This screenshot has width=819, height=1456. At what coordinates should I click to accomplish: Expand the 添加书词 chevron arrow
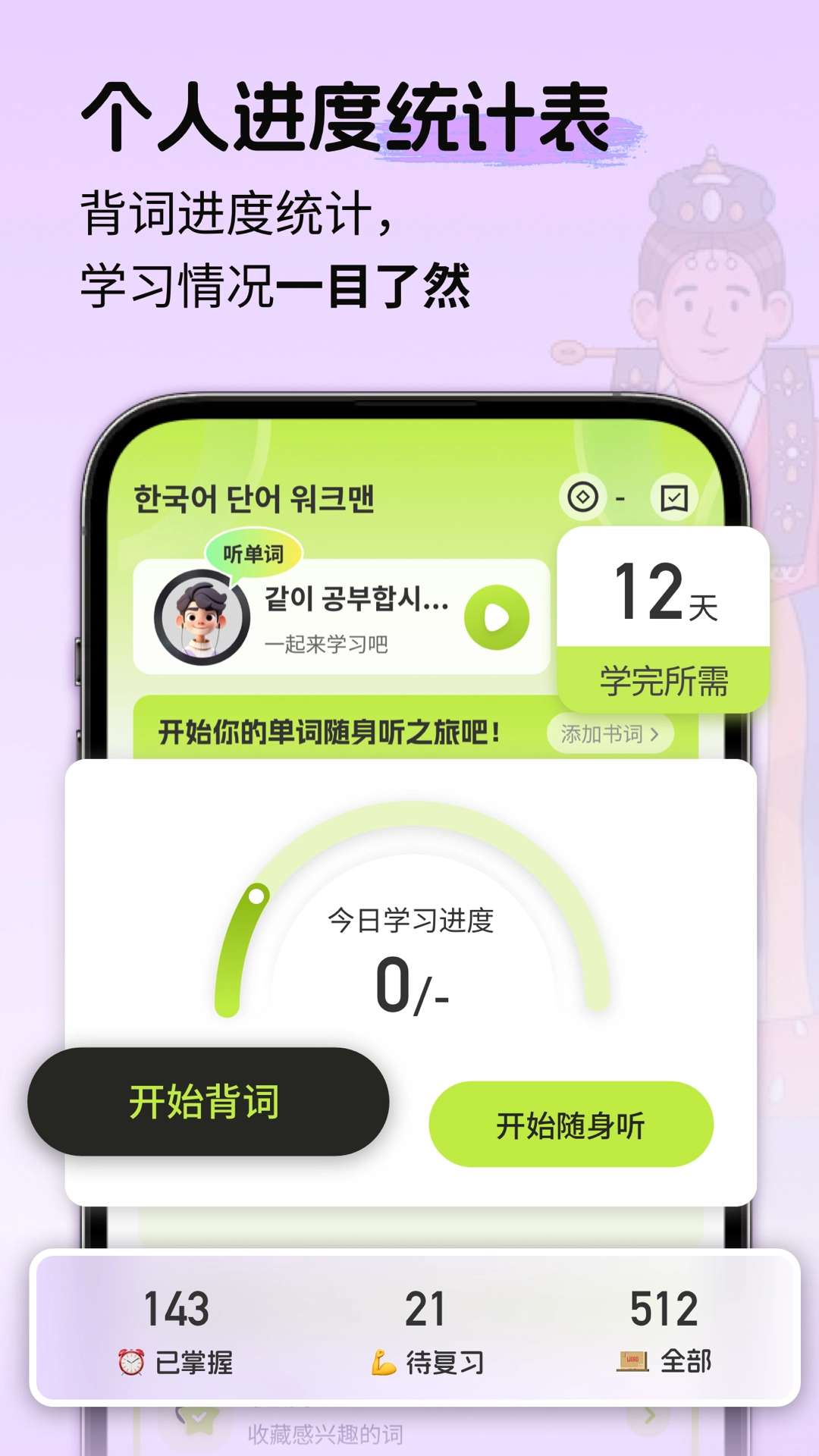pyautogui.click(x=657, y=733)
